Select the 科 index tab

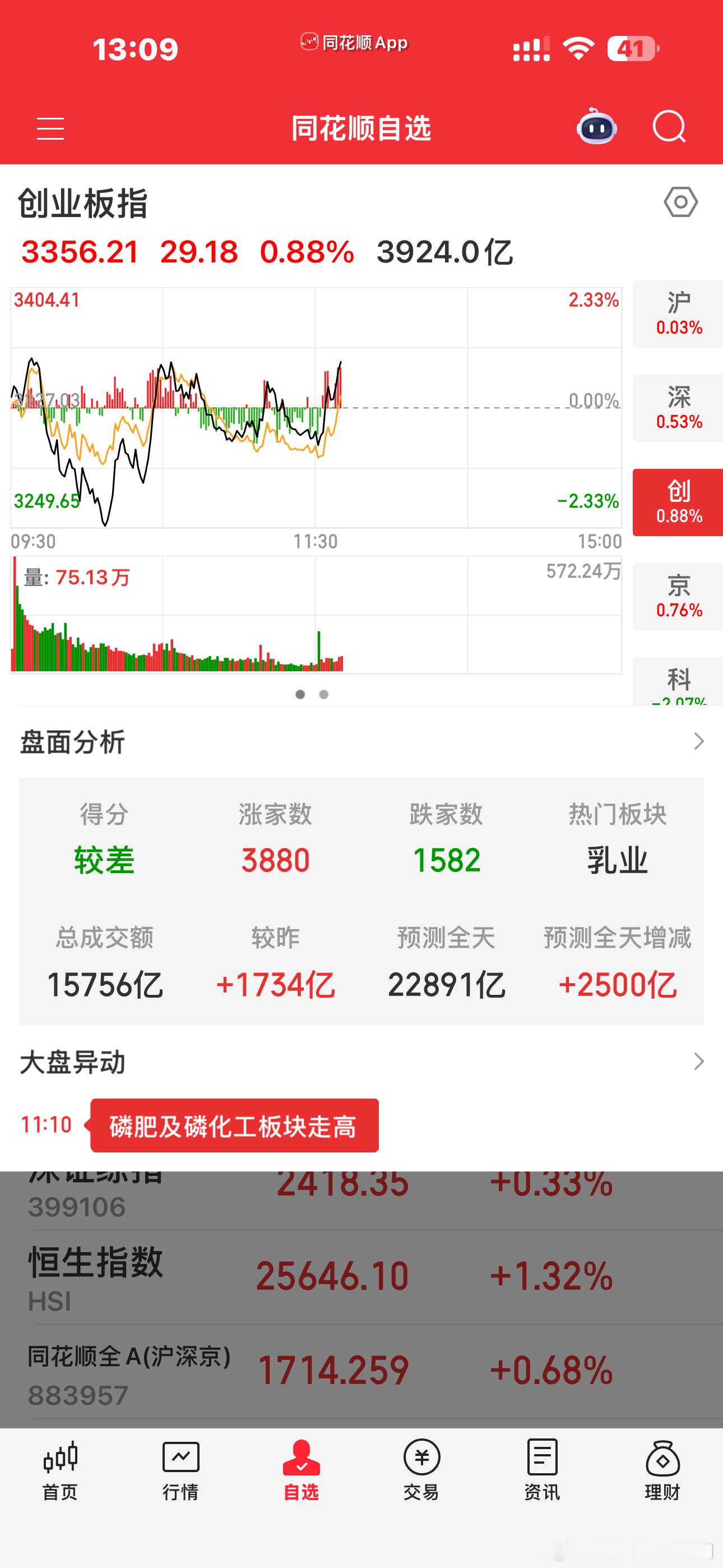click(x=678, y=681)
